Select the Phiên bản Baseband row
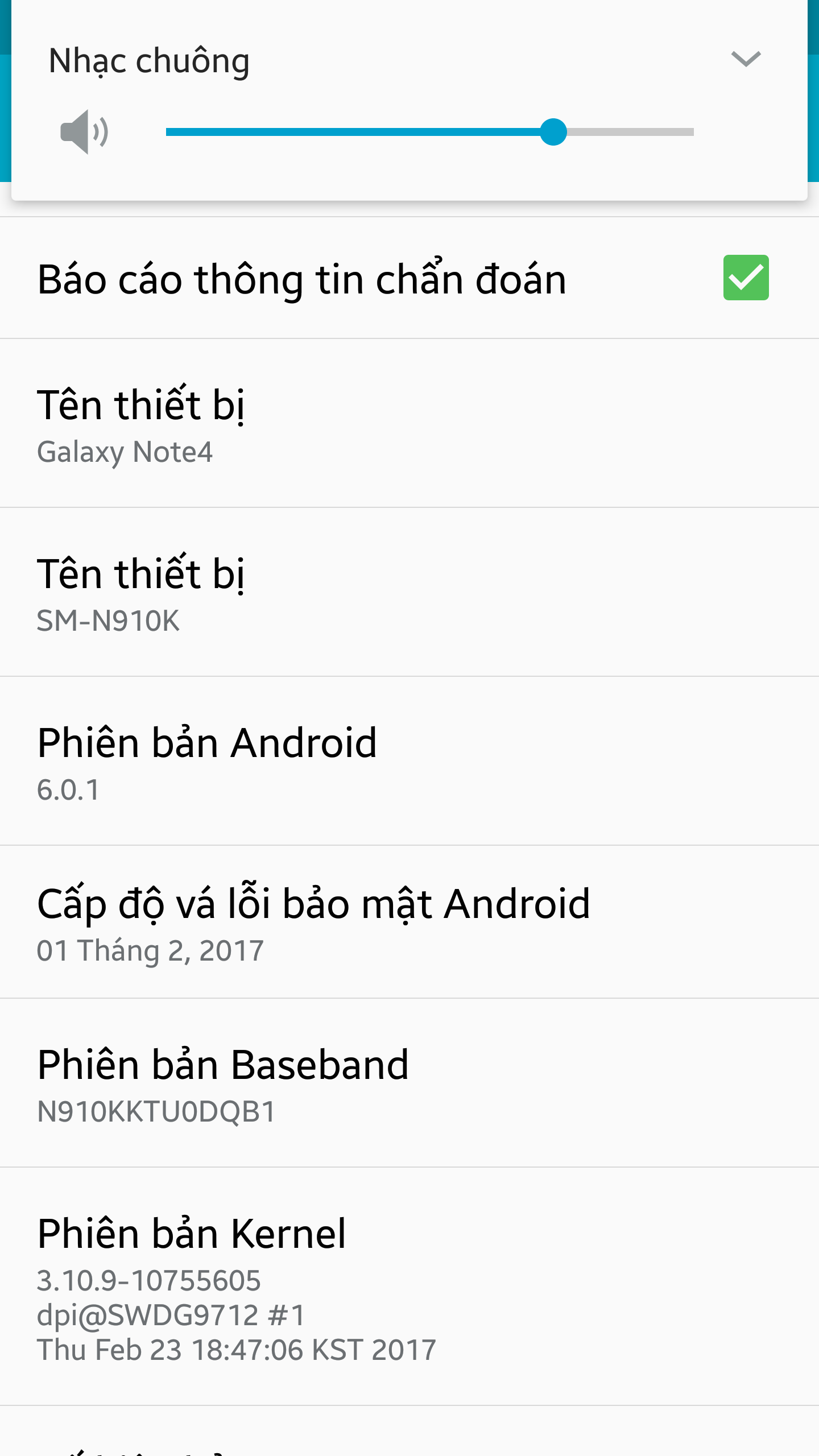This screenshot has width=819, height=1456. coord(409,1083)
